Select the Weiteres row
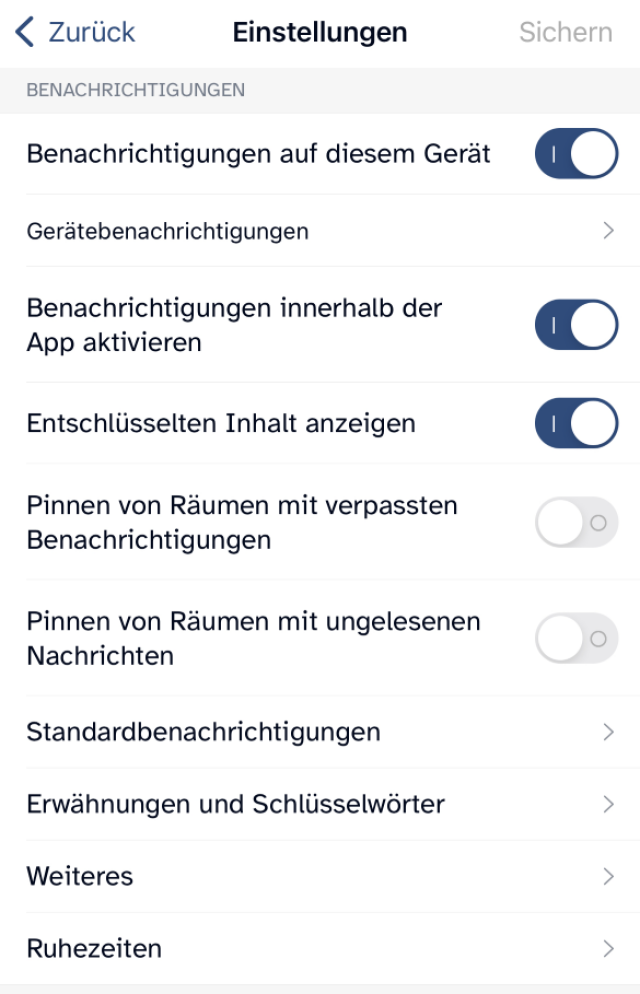 pos(320,876)
